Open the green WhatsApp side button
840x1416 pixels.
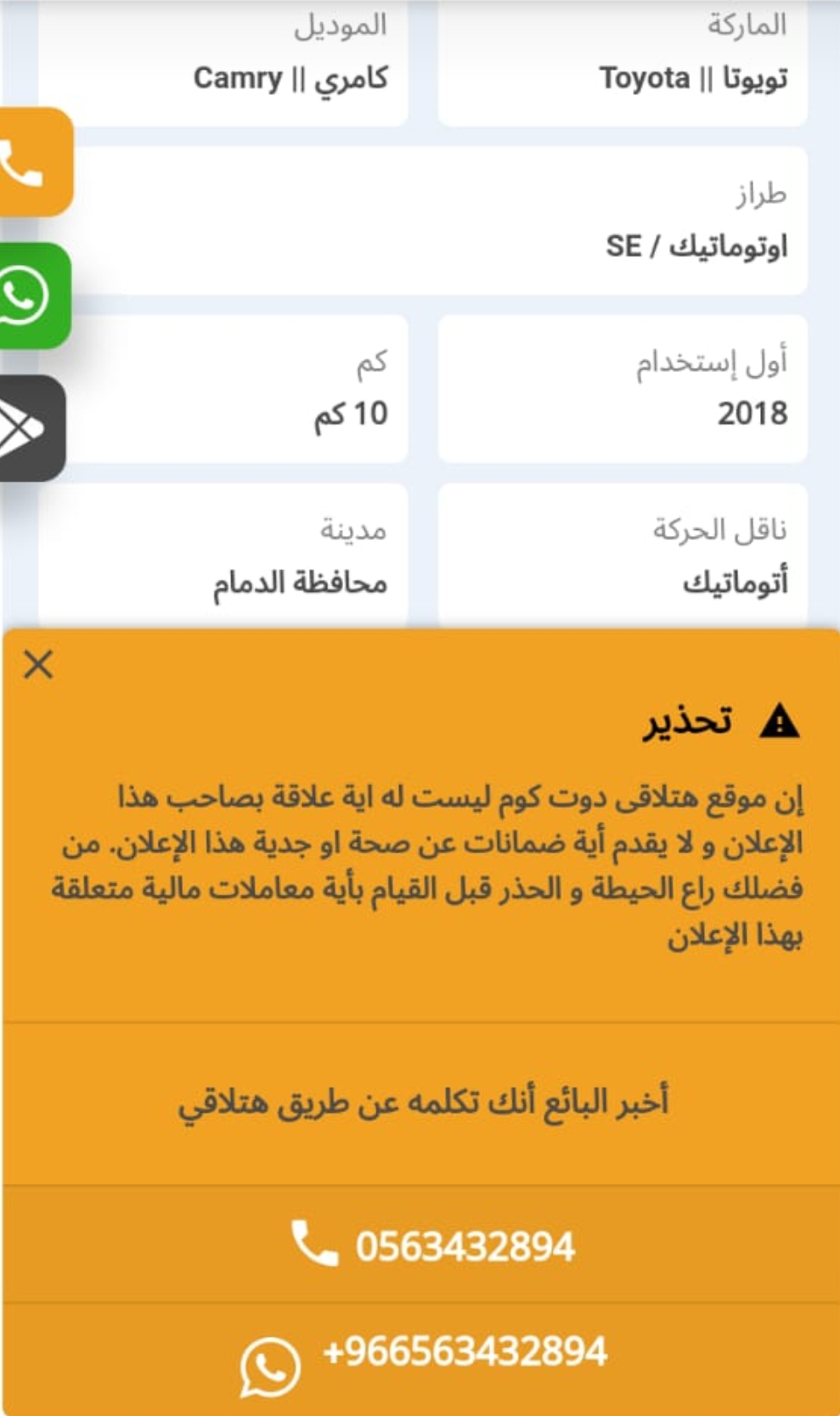pos(34,296)
